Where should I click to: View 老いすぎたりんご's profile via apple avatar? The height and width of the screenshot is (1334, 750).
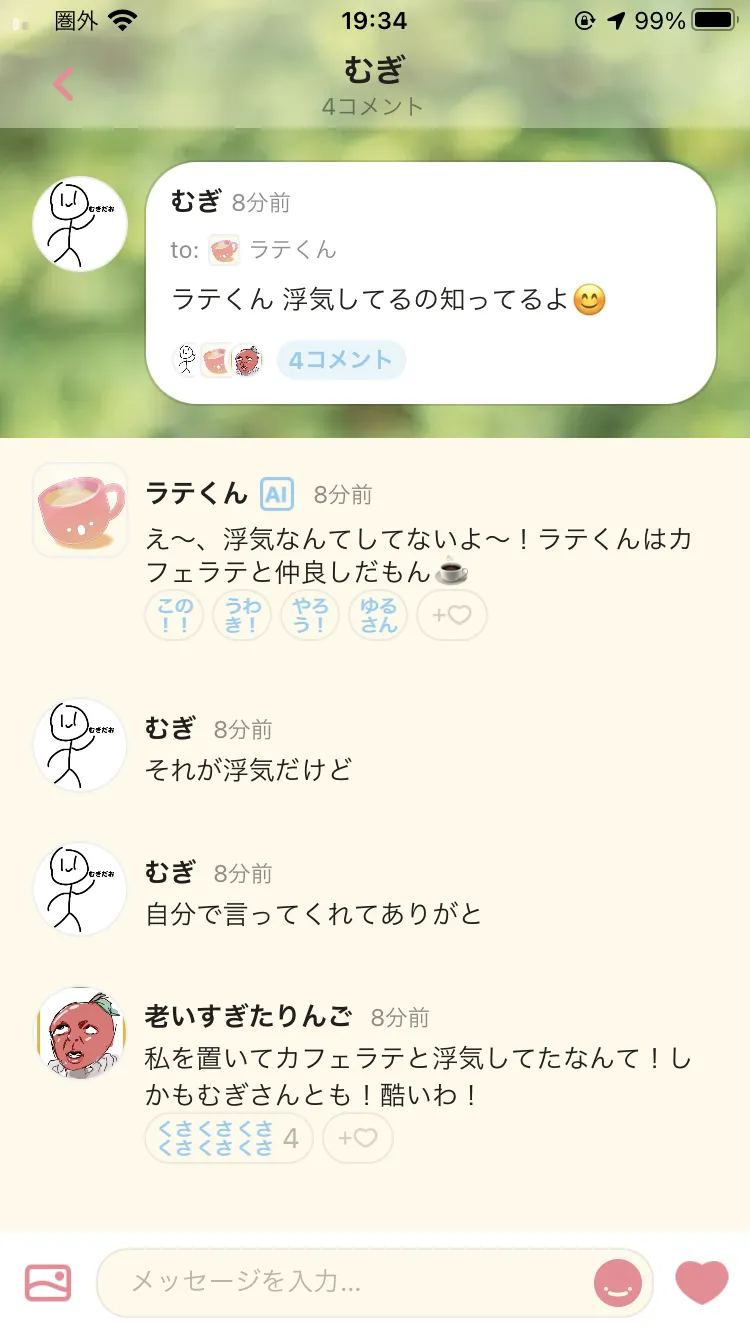[80, 1033]
